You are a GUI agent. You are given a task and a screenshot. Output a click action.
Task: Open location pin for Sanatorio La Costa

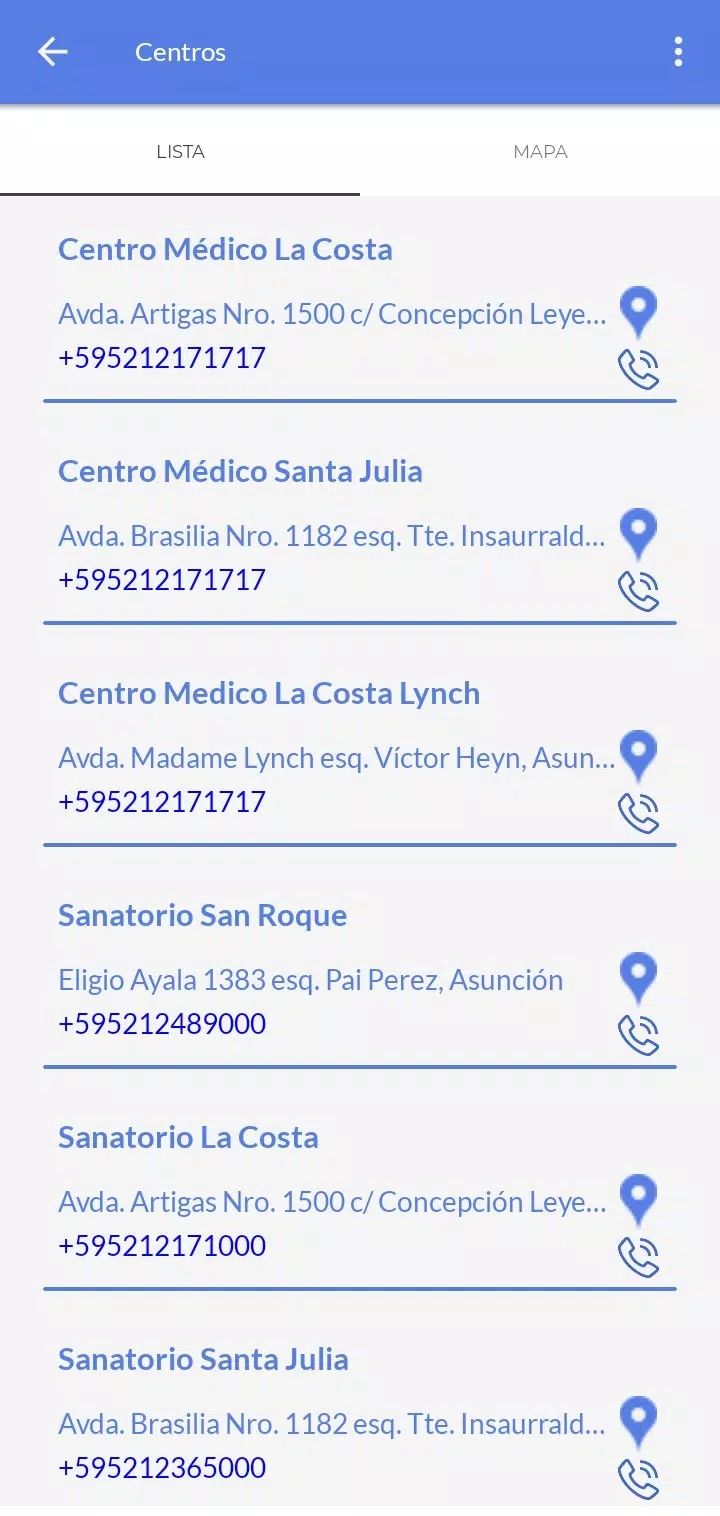[x=638, y=1200]
